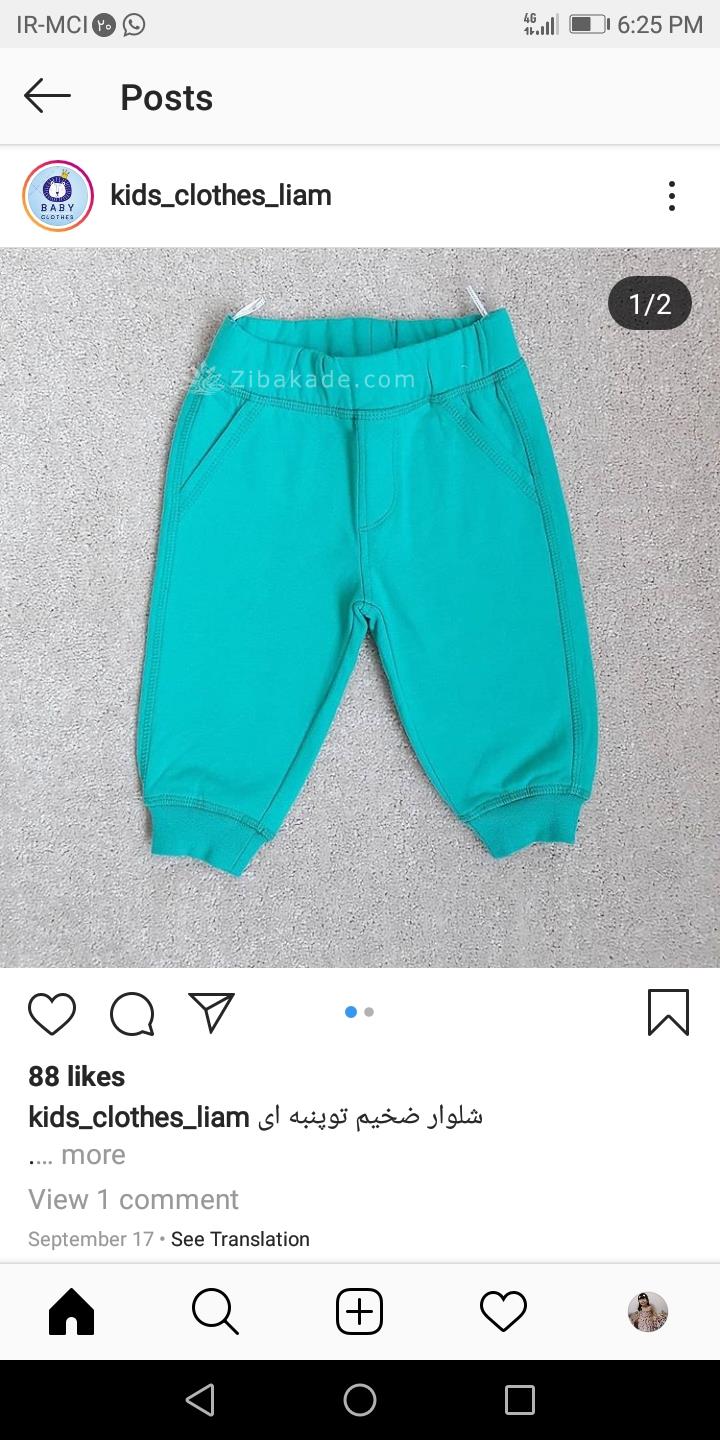Tap Android system back button
The height and width of the screenshot is (1440, 720).
click(x=200, y=1400)
